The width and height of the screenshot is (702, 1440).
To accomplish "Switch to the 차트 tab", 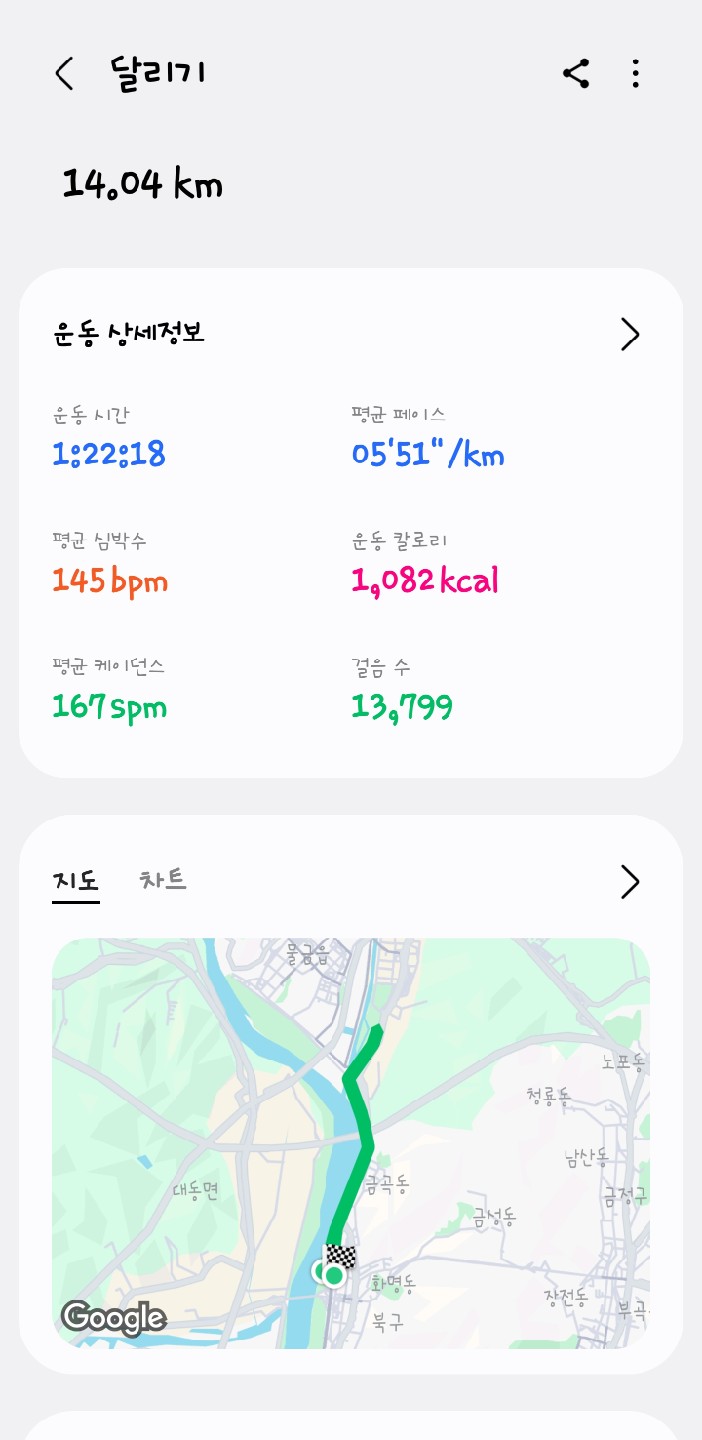I will point(163,881).
